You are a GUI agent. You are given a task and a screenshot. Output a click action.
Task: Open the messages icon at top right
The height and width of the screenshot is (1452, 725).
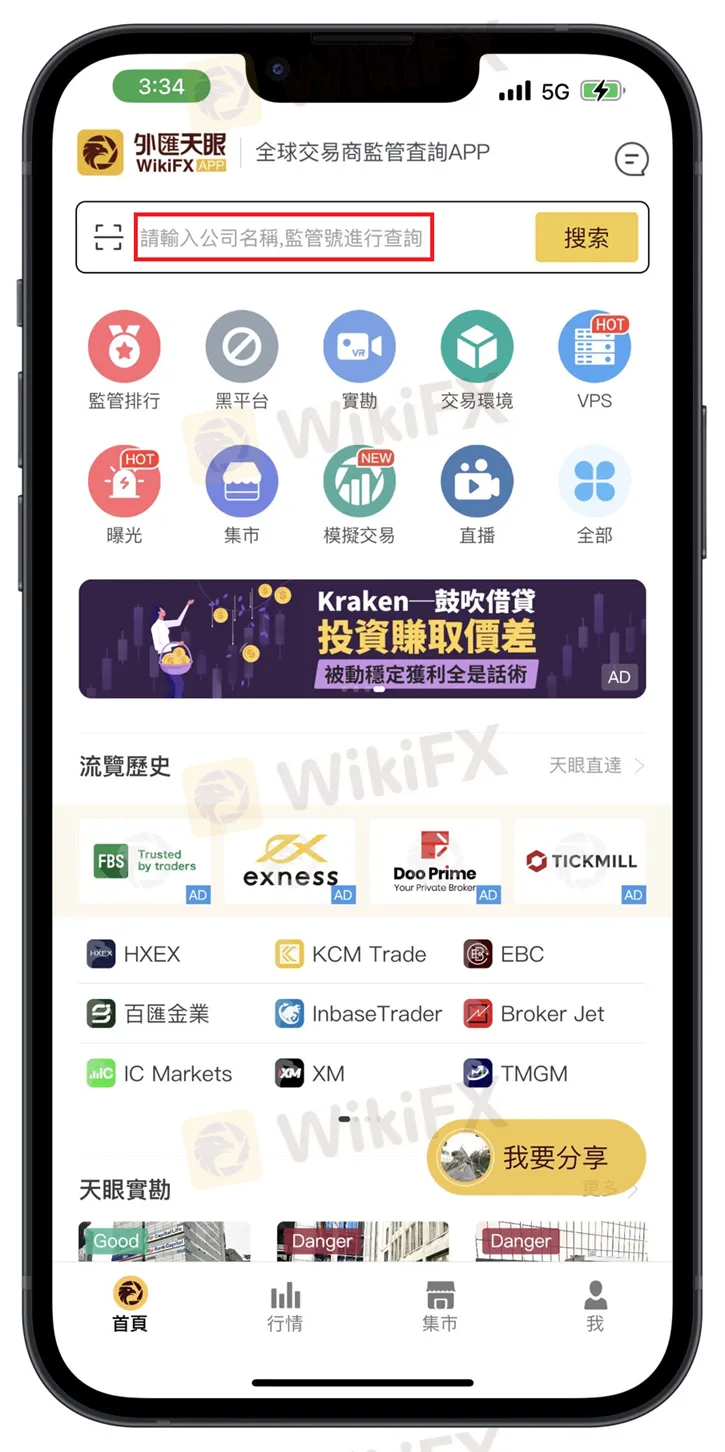[631, 159]
